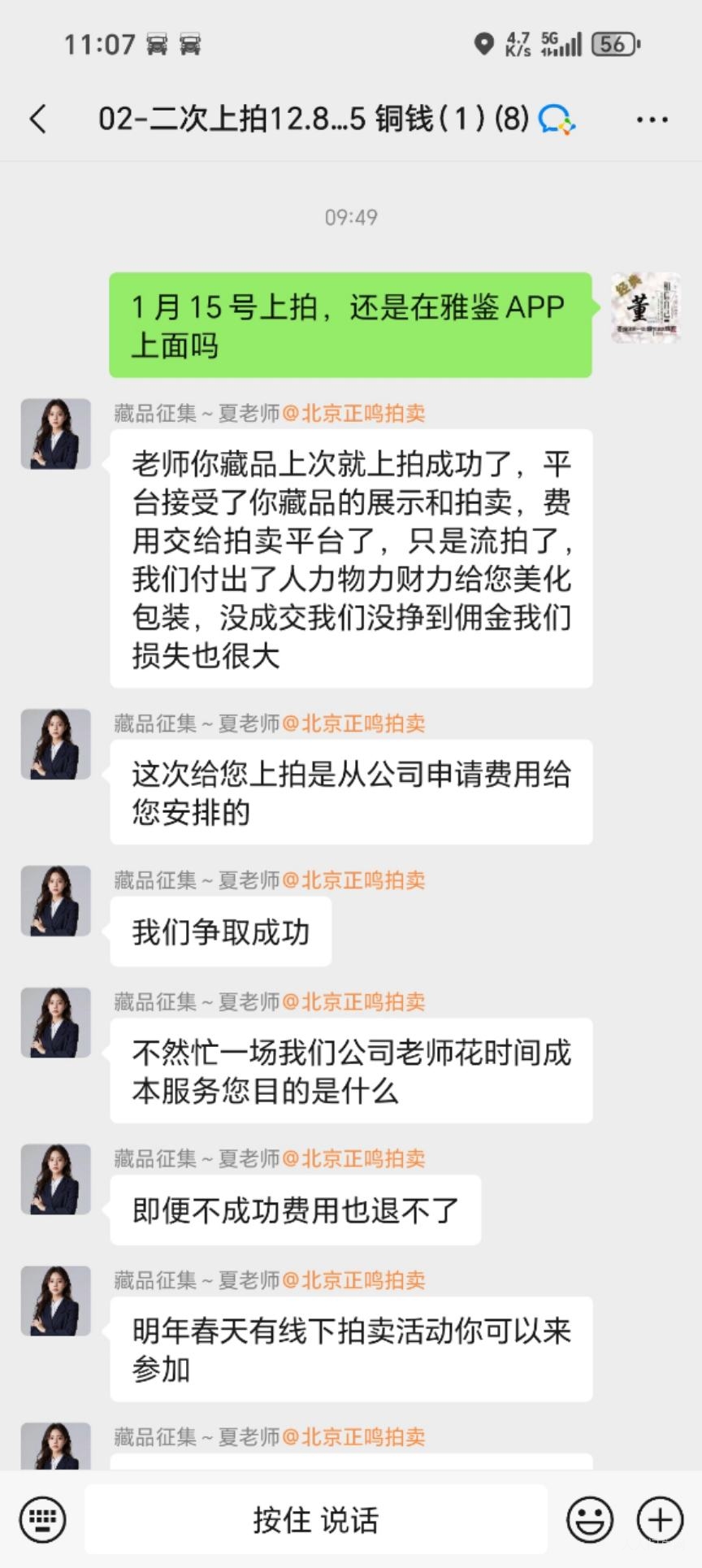Image resolution: width=702 pixels, height=1568 pixels.
Task: Go back to the chat list
Action: click(38, 119)
